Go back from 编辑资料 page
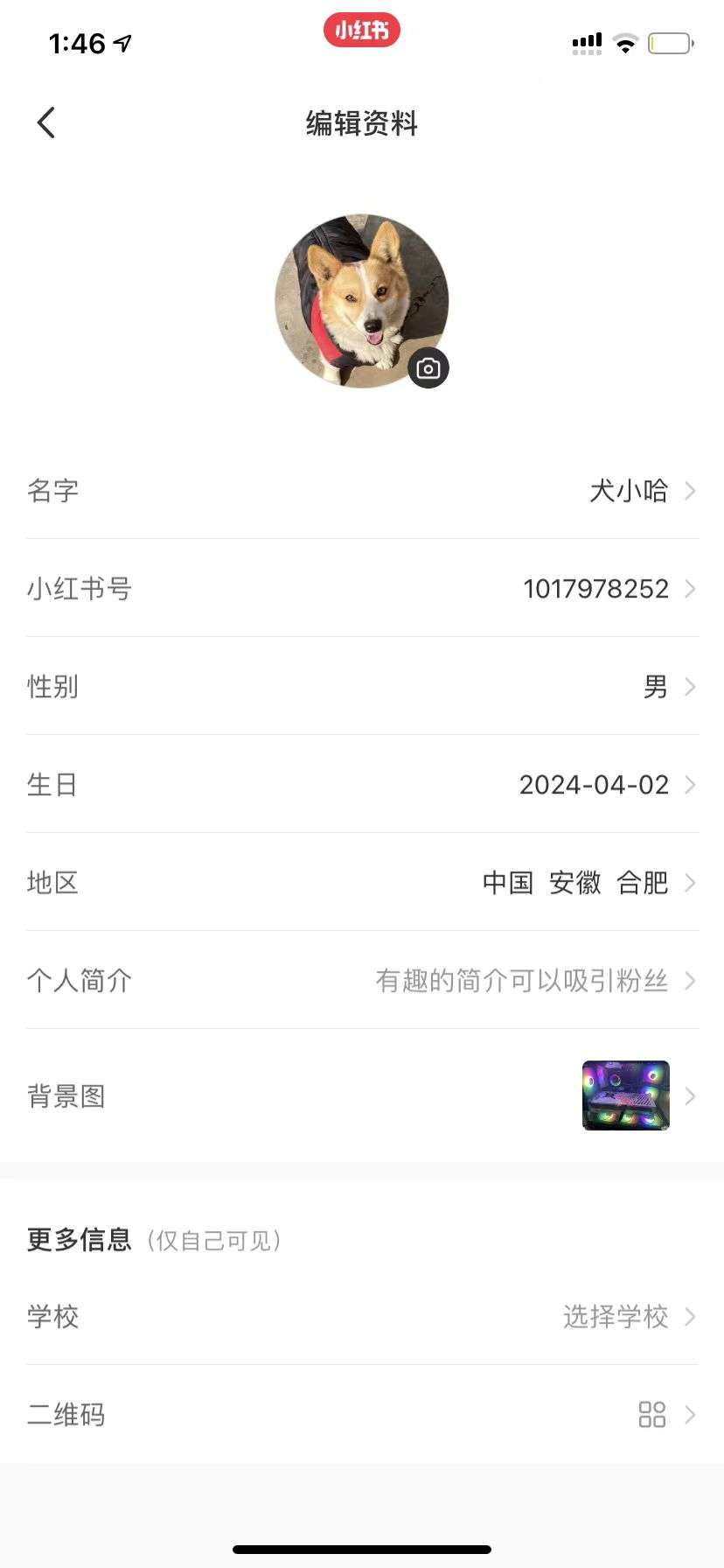Screen dimensions: 724x1568 click(46, 123)
